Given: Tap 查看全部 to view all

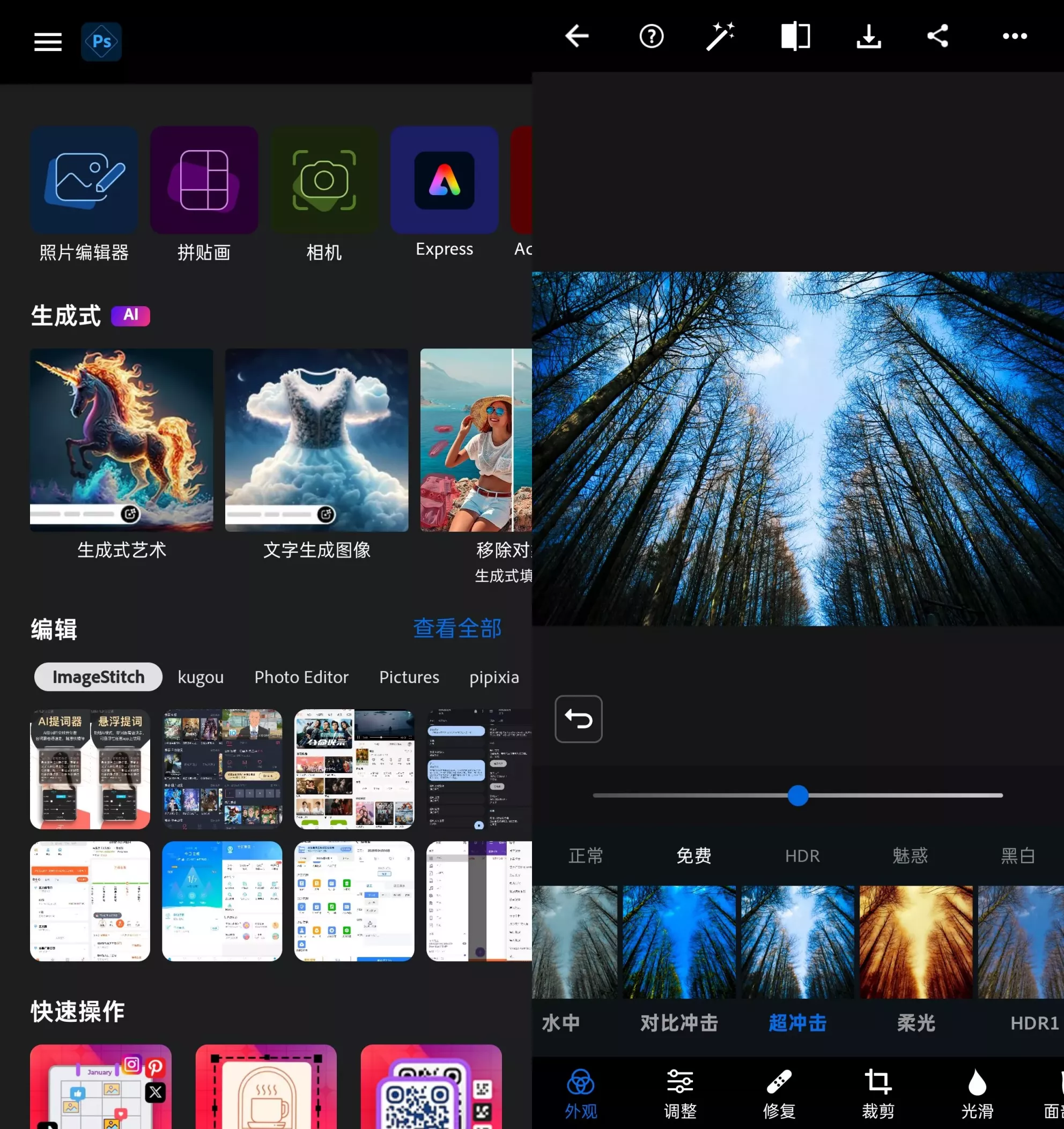Looking at the screenshot, I should click(457, 629).
